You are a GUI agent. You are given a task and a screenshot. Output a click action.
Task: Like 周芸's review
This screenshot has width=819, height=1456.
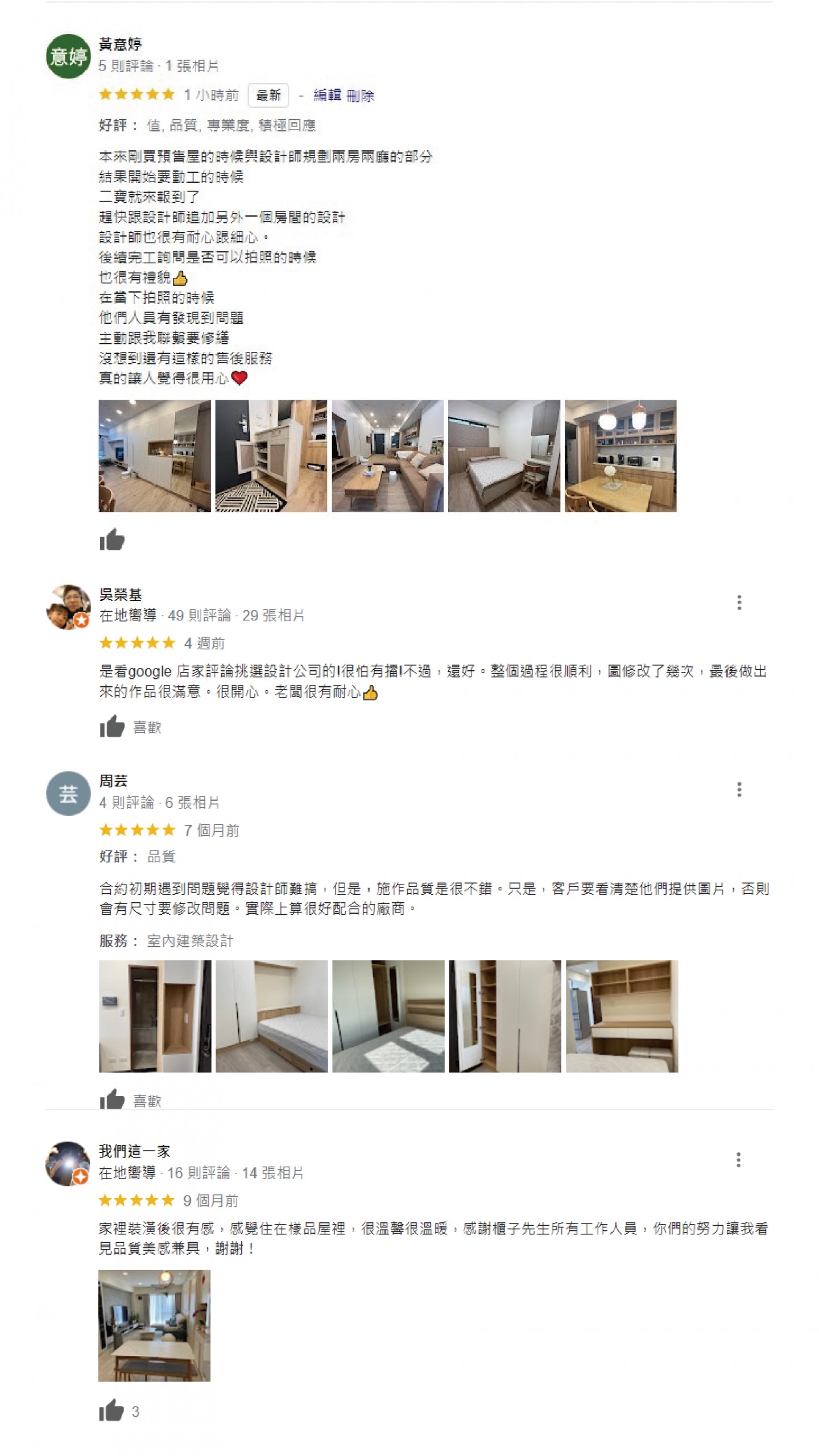(112, 1099)
